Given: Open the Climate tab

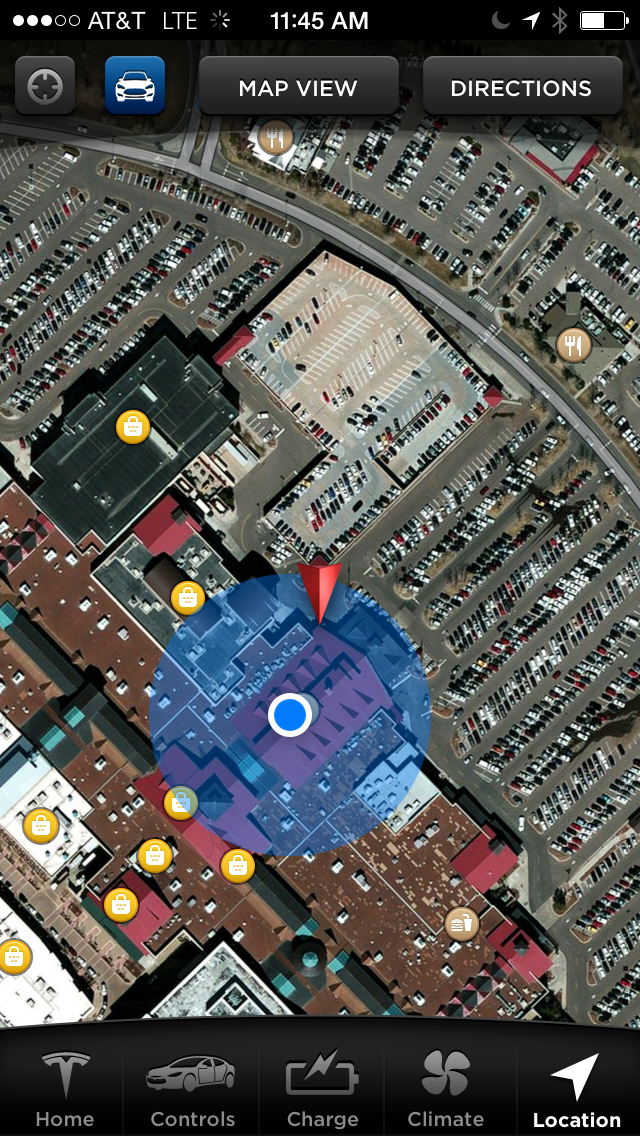Looking at the screenshot, I should pyautogui.click(x=446, y=1088).
